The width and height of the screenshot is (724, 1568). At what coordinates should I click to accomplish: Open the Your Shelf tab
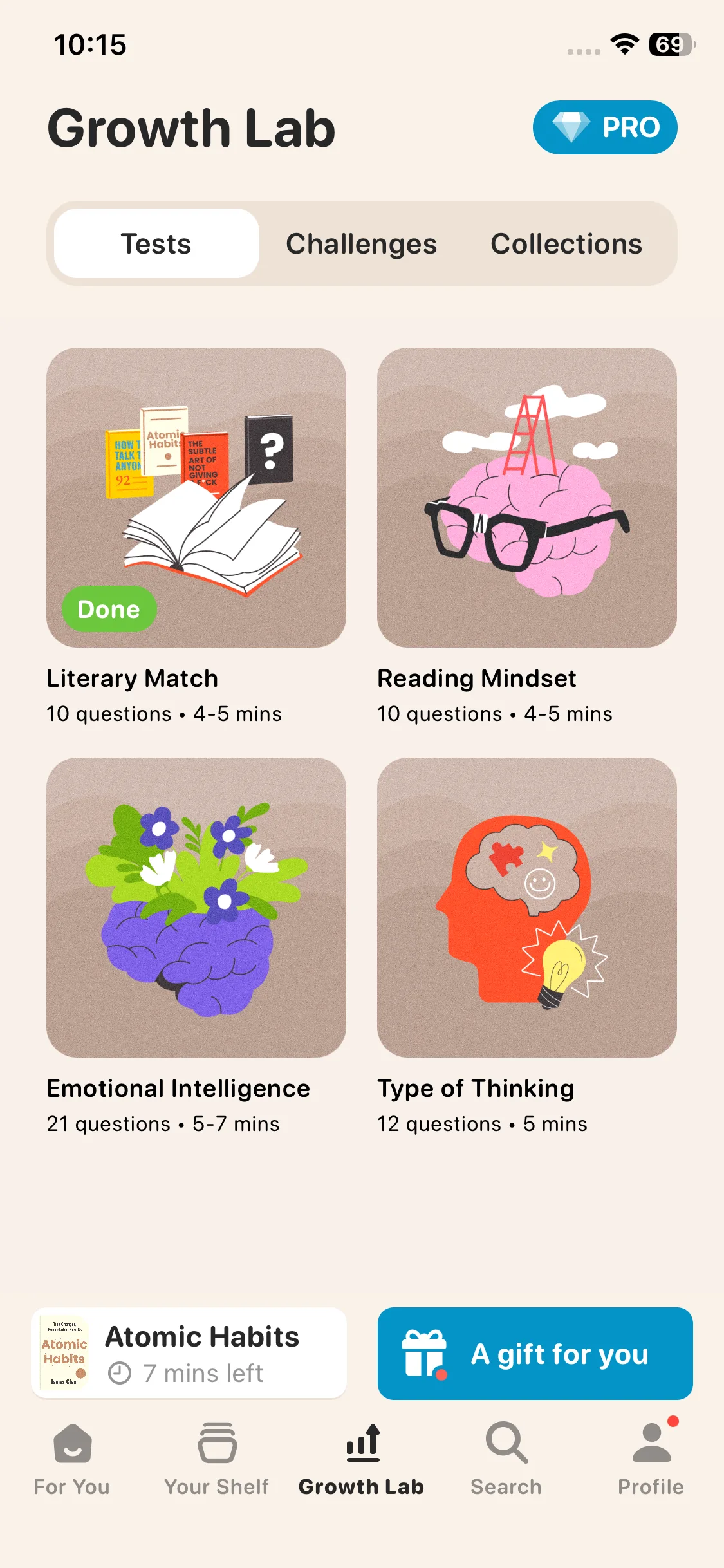point(216,1459)
